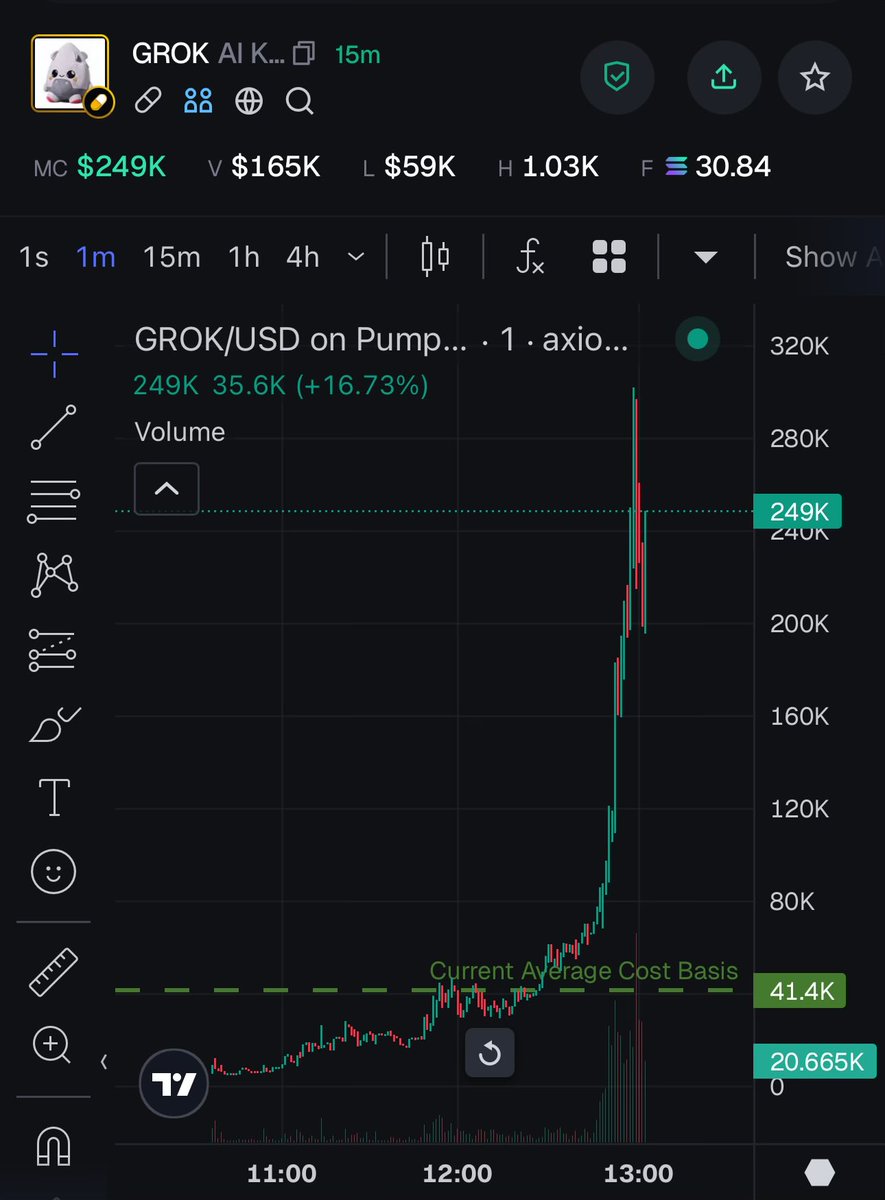885x1200 pixels.
Task: Expand the additional timeframes dropdown
Action: click(355, 257)
